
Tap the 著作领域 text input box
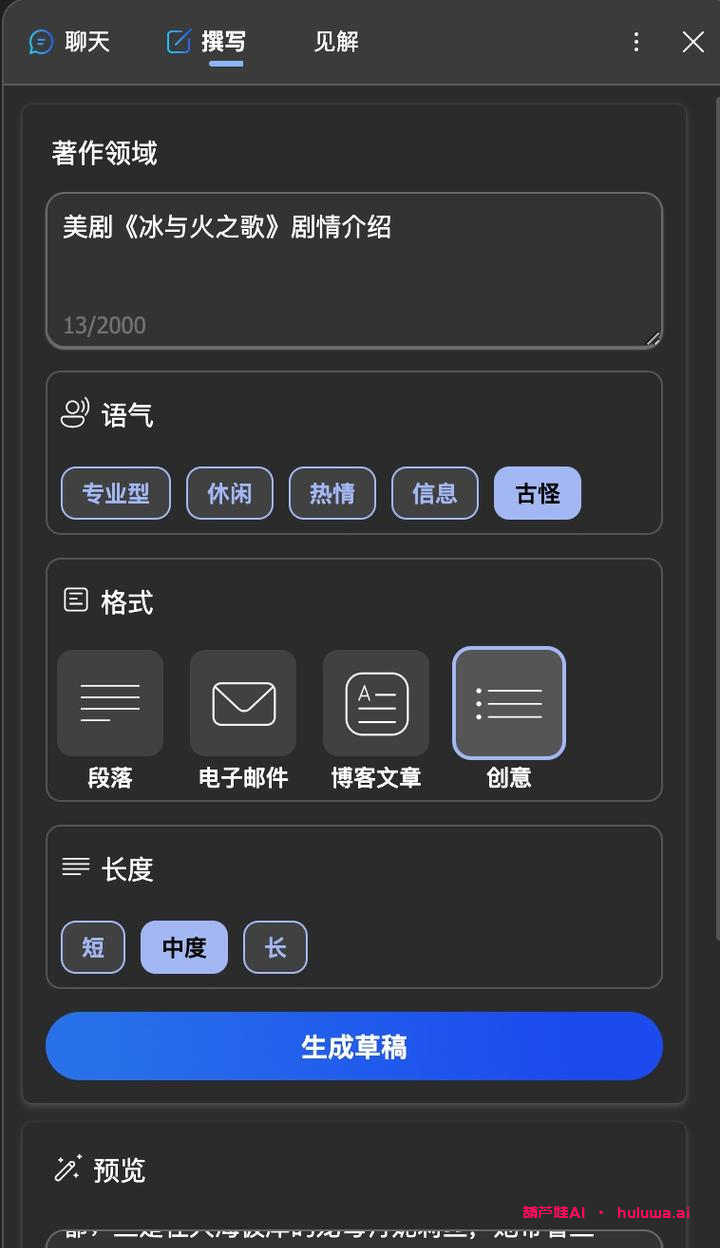[354, 270]
